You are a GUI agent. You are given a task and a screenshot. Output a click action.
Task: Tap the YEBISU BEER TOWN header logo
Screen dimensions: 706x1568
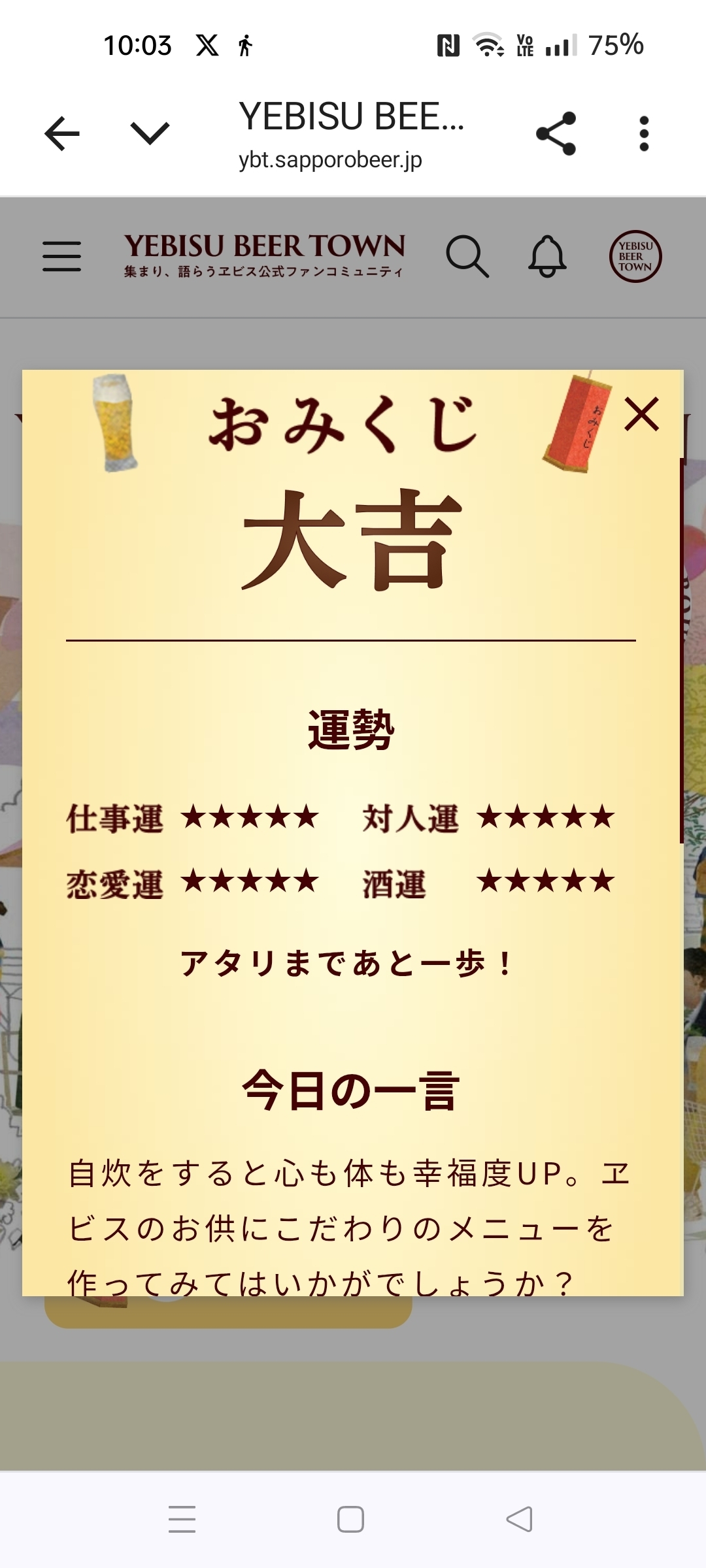click(x=265, y=255)
